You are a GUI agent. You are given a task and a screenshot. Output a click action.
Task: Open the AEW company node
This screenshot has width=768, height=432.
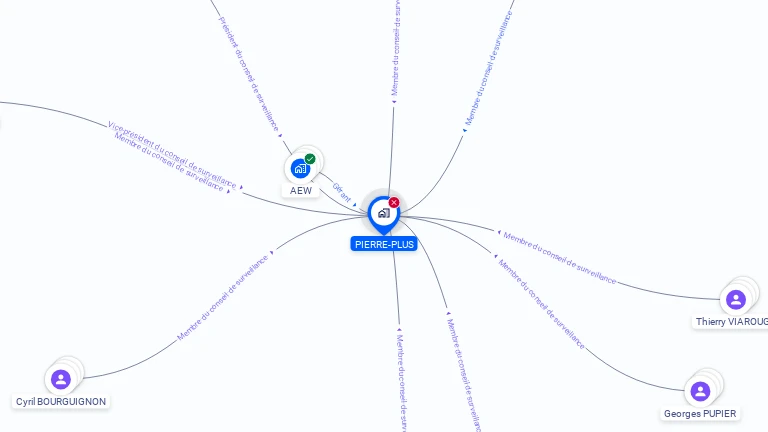[300, 169]
